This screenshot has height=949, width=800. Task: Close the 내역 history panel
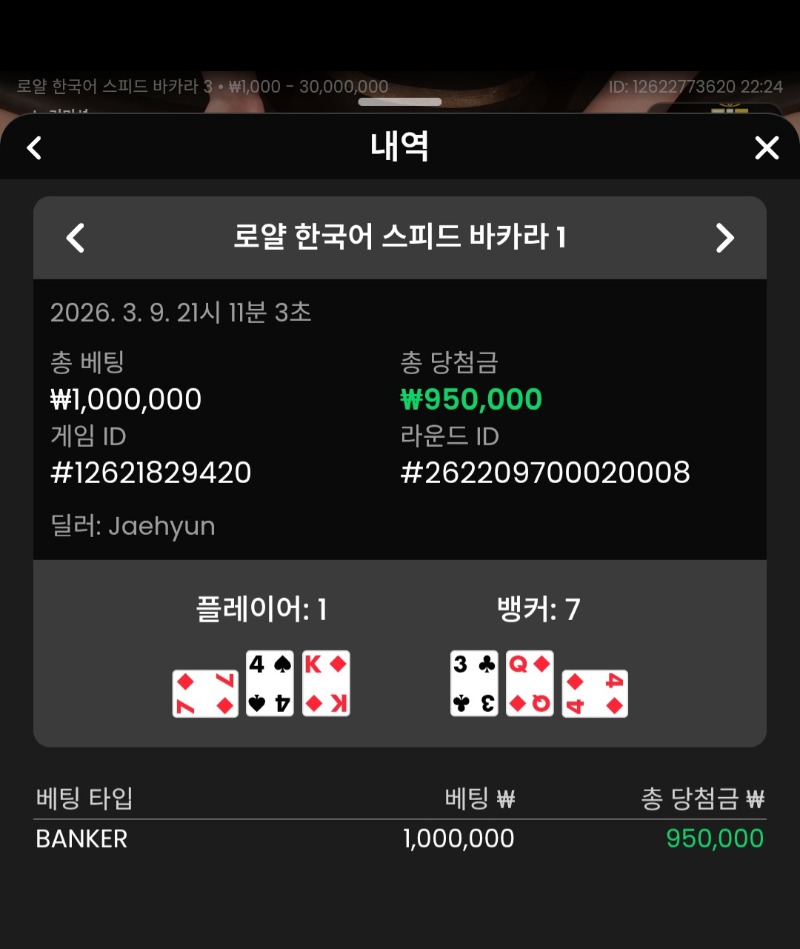(766, 148)
